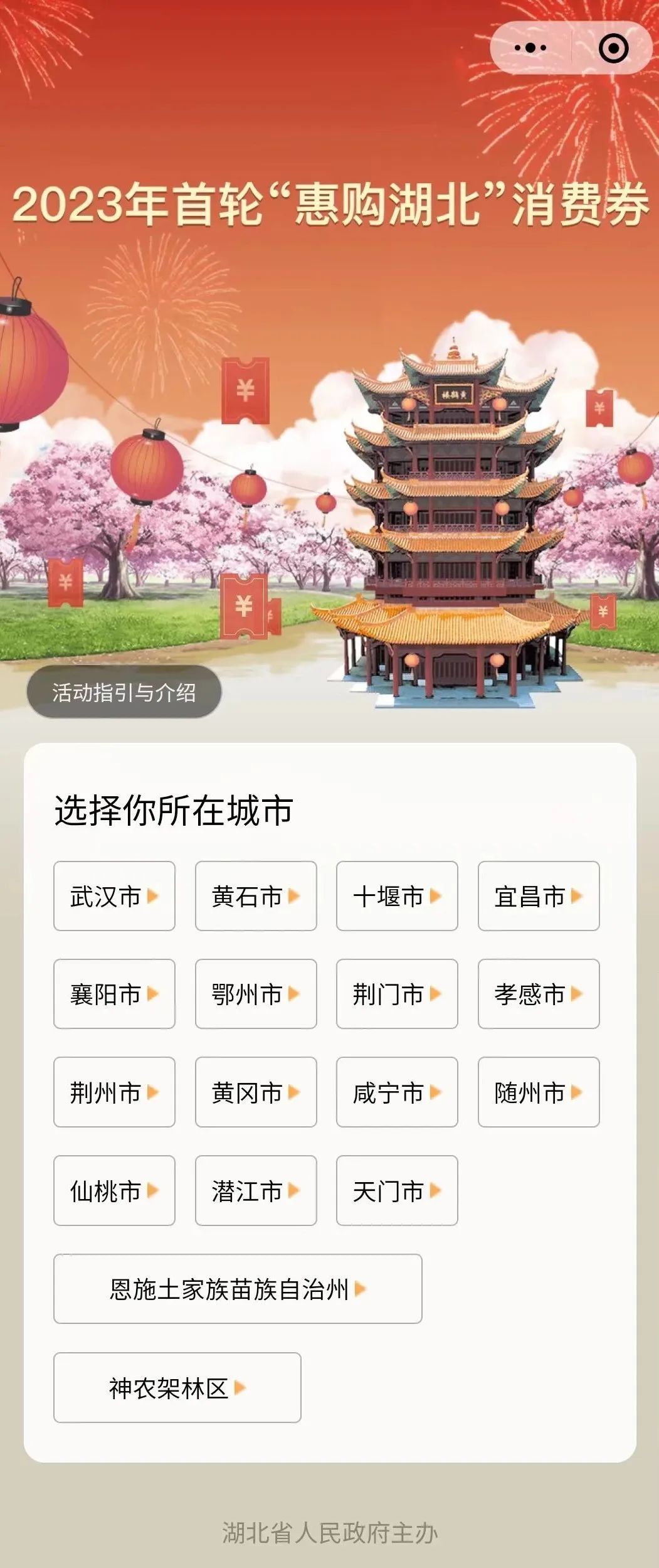Choose 天门市
This screenshot has width=659, height=1568.
(397, 1190)
